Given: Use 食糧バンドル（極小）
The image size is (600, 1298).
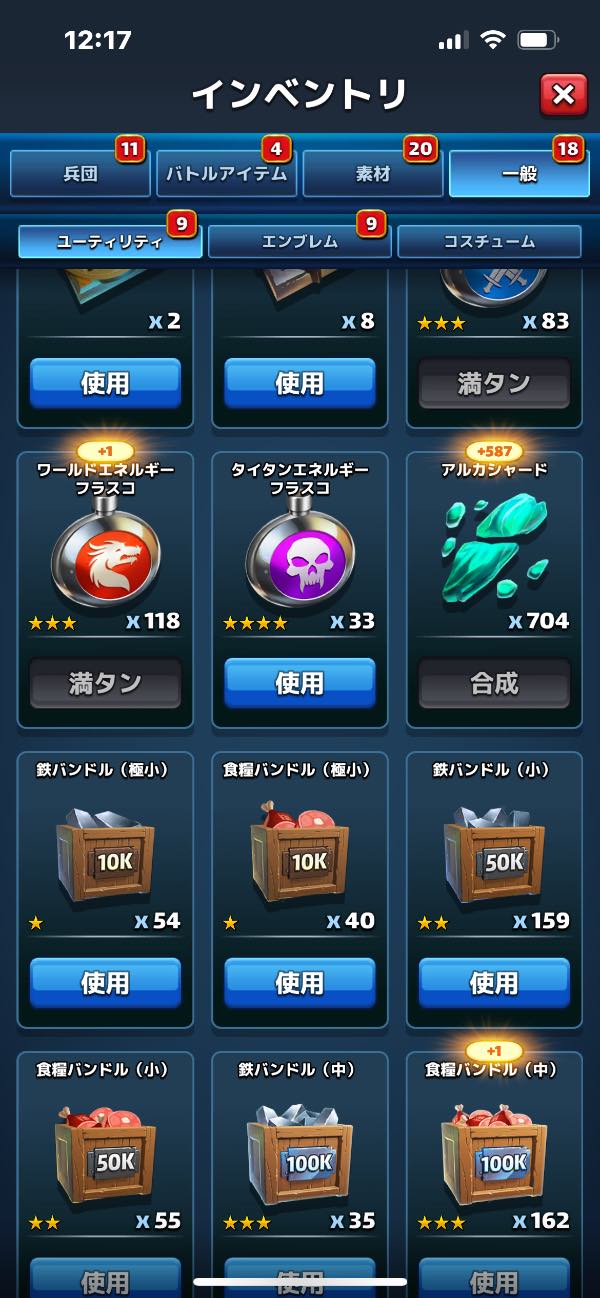Looking at the screenshot, I should tap(299, 983).
